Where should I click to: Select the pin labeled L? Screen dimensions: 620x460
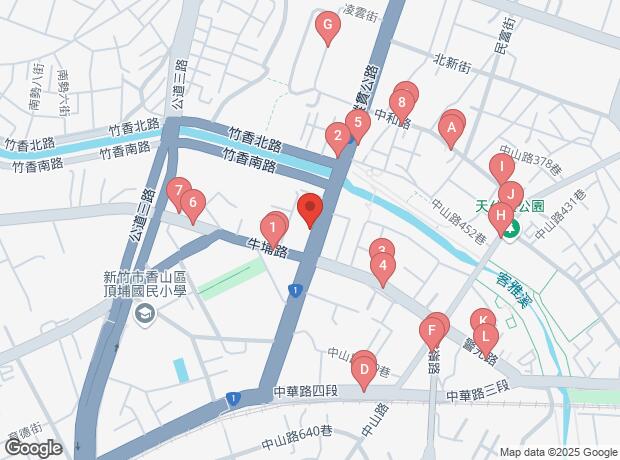pyautogui.click(x=485, y=337)
